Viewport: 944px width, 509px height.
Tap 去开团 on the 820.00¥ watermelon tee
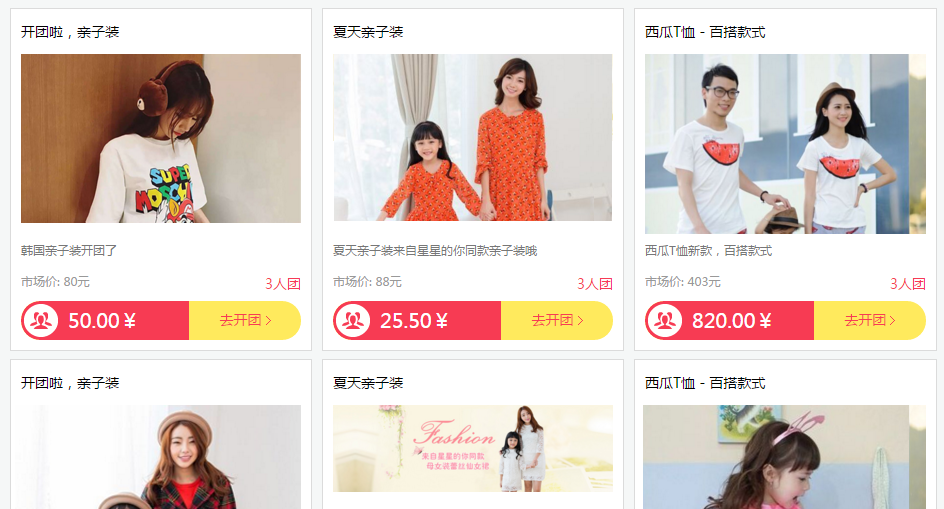click(x=869, y=320)
